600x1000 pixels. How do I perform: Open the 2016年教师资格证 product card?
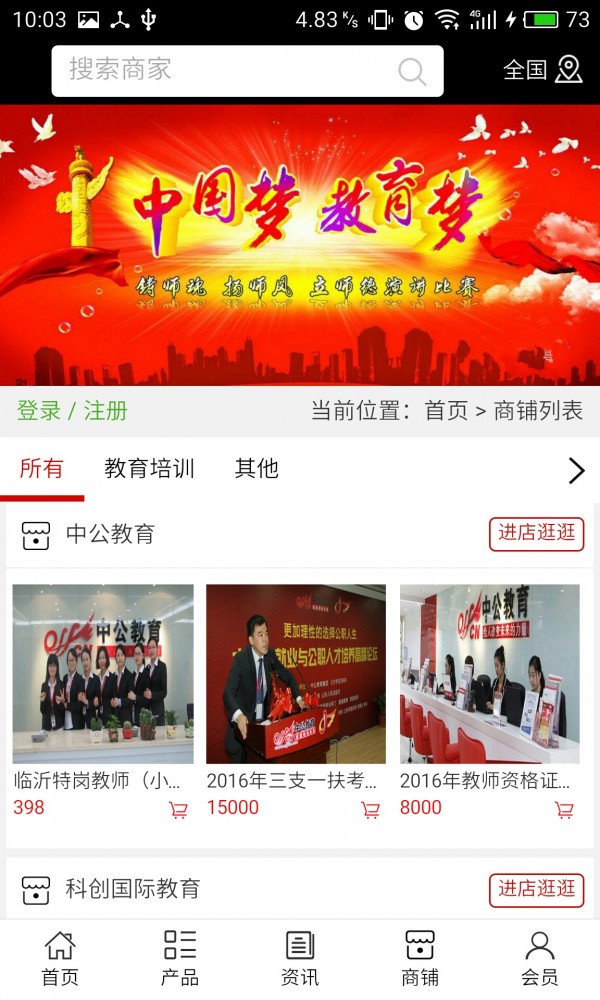tap(489, 674)
